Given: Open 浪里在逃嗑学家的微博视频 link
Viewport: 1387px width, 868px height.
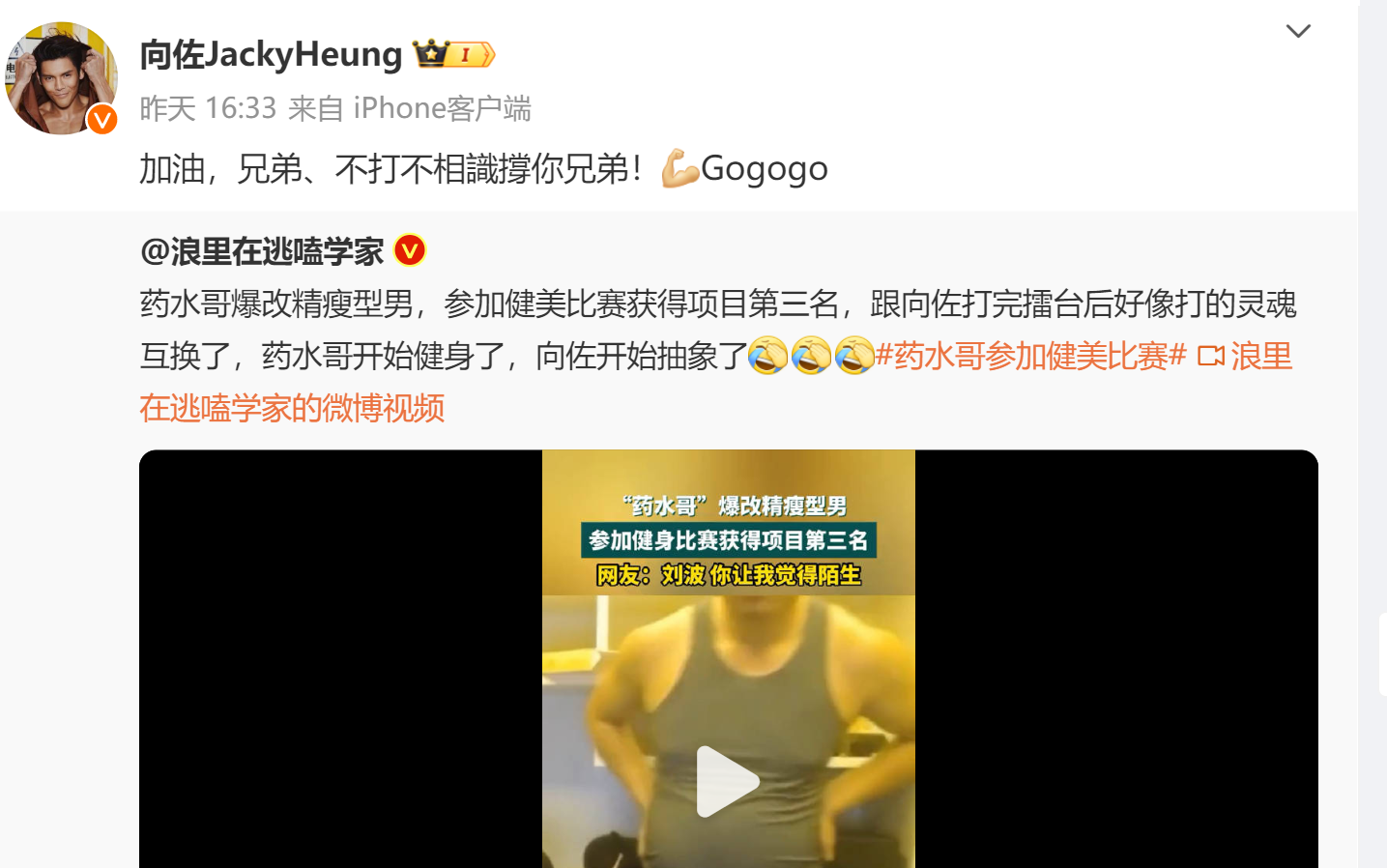Looking at the screenshot, I should pyautogui.click(x=292, y=408).
